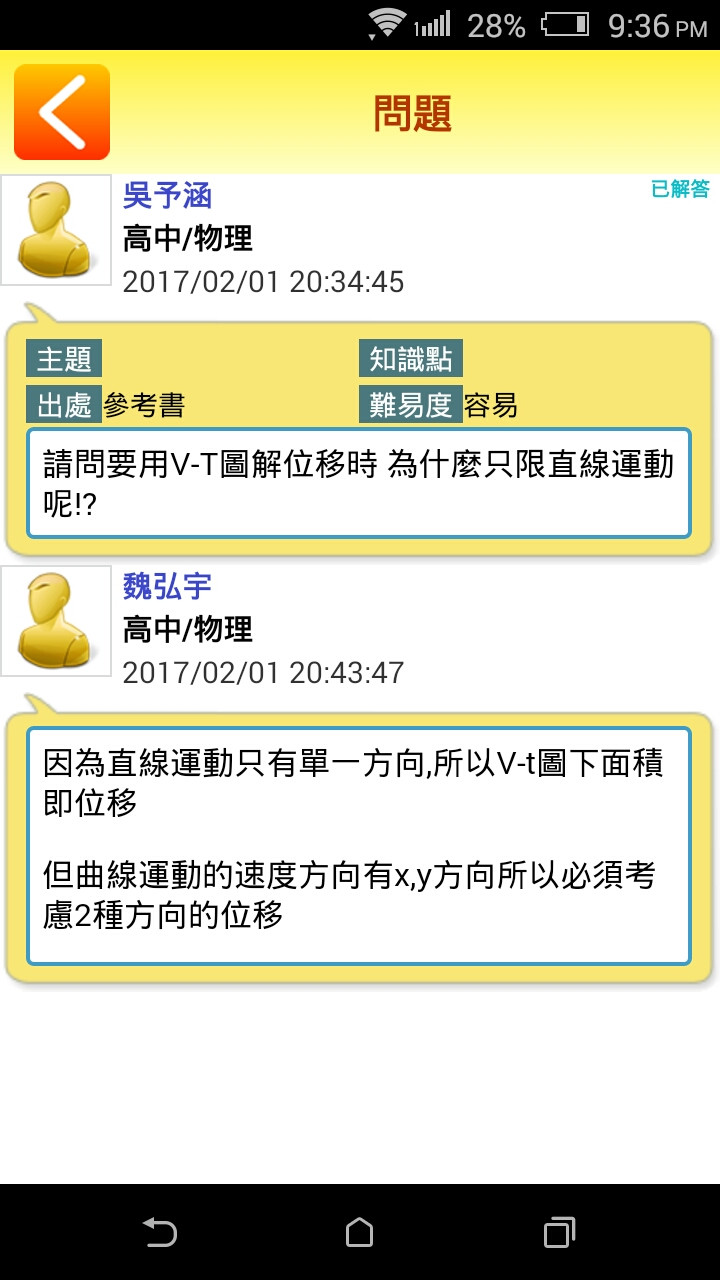Screen dimensions: 720x1280
Task: Go back using the orange arrow button
Action: point(62,112)
